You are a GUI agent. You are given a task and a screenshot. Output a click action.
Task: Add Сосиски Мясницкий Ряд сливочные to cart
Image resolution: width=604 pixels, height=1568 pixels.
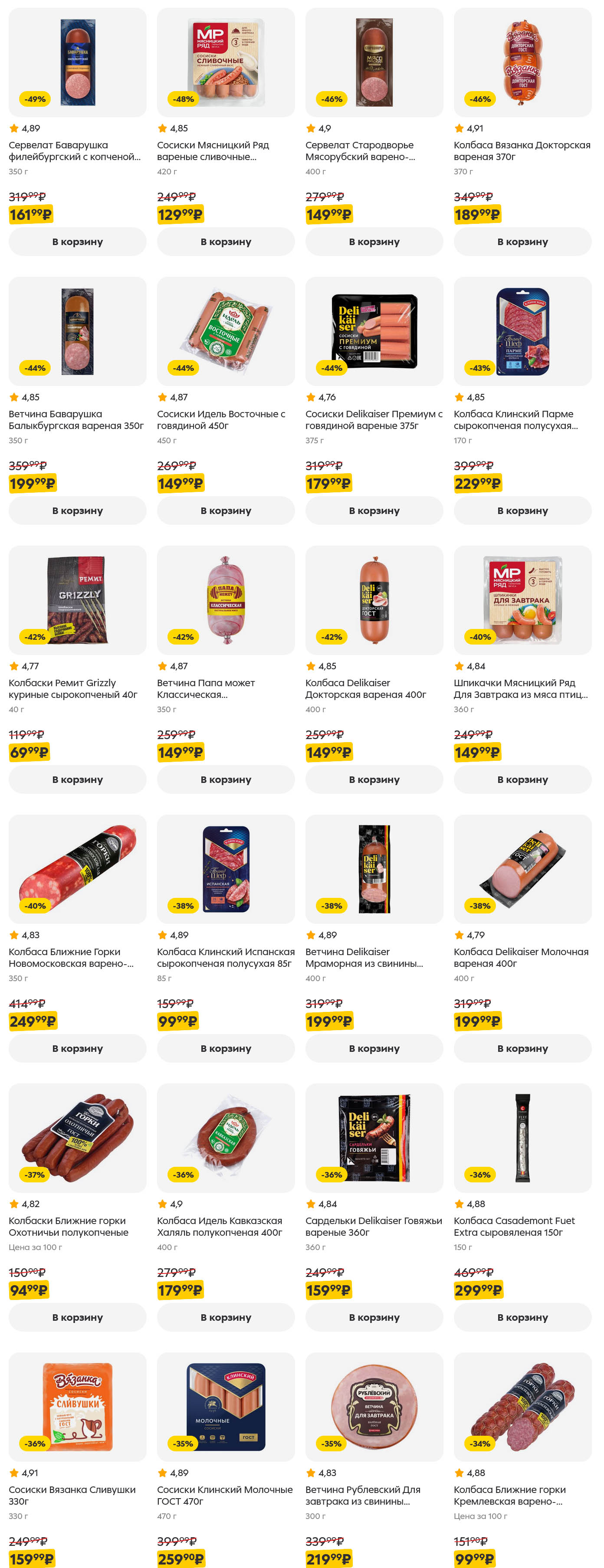click(x=225, y=242)
